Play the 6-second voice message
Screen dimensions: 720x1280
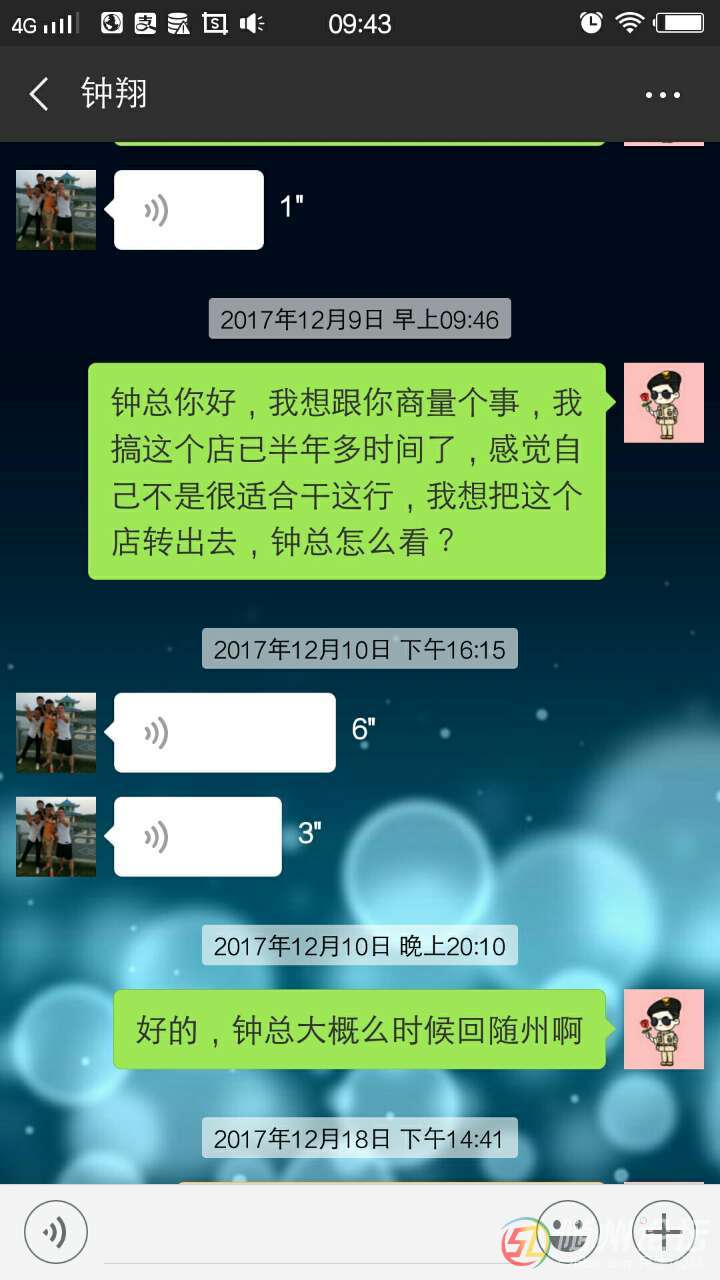[x=224, y=733]
